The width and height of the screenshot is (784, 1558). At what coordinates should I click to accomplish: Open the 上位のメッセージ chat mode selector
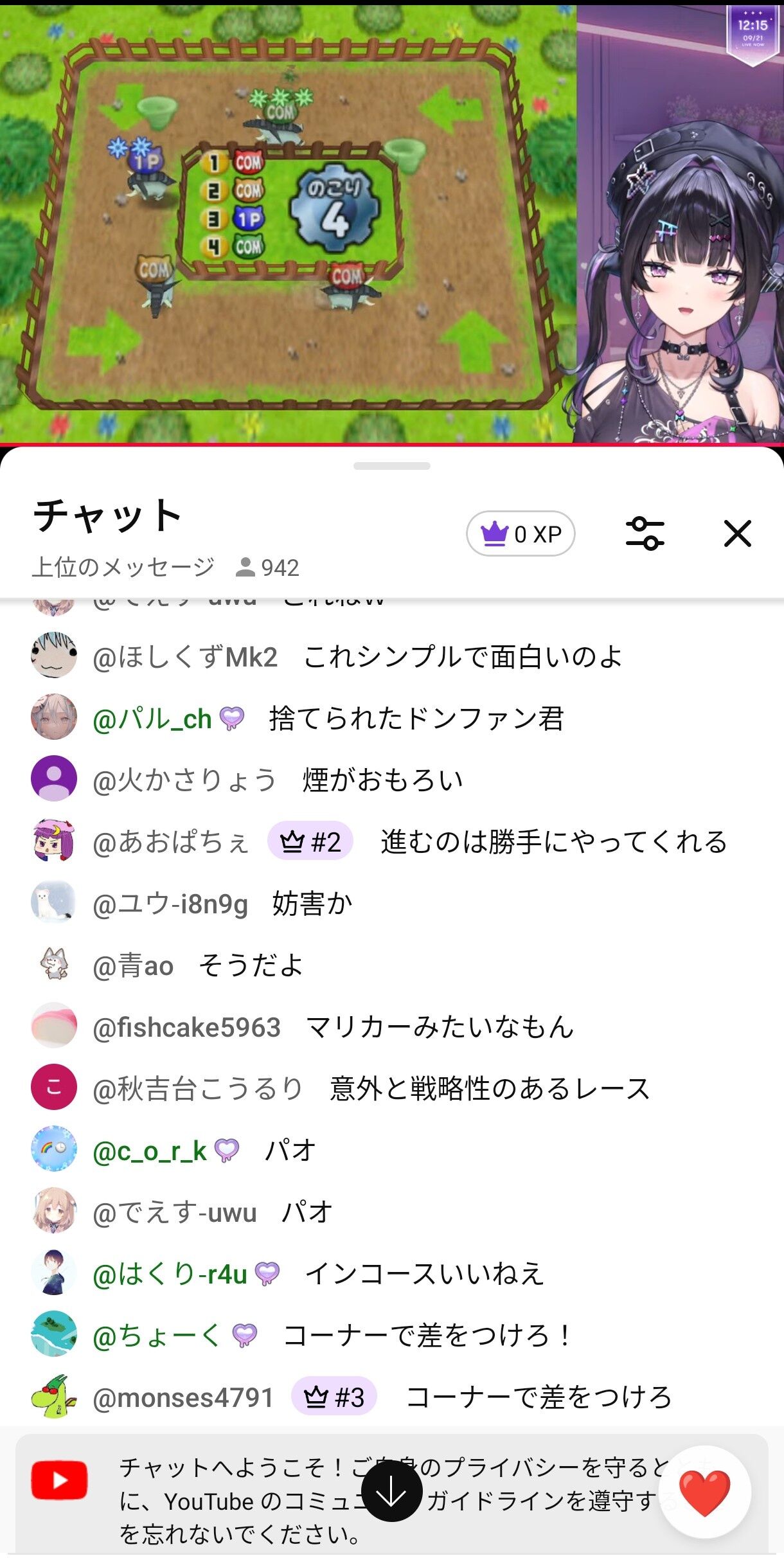pyautogui.click(x=123, y=568)
